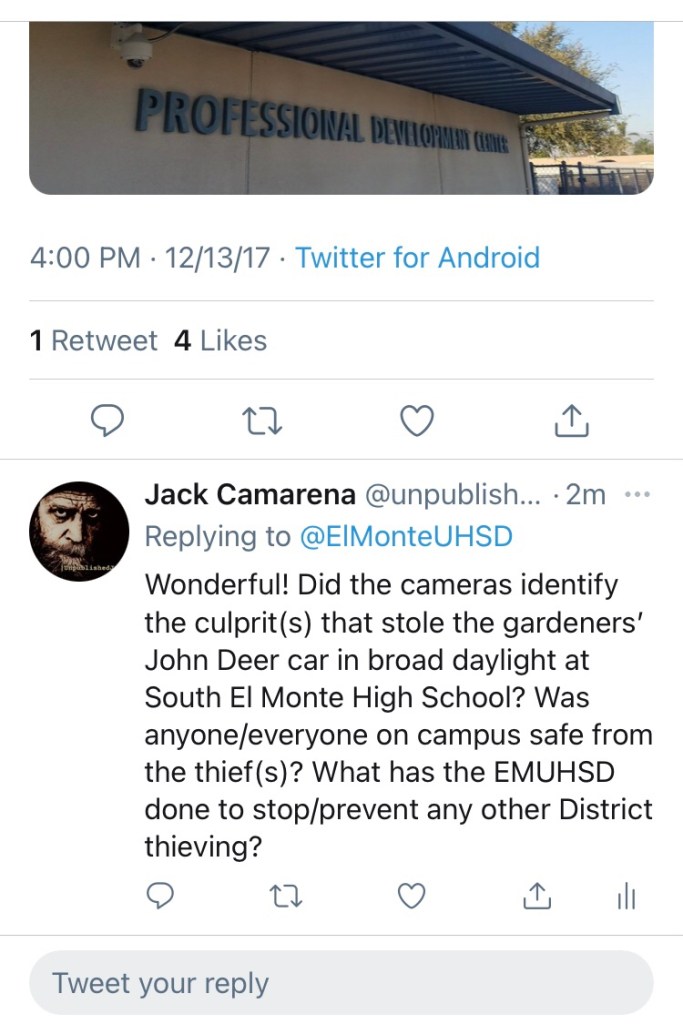Share Jack Camarena's reply
This screenshot has width=683, height=1024.
(x=537, y=896)
